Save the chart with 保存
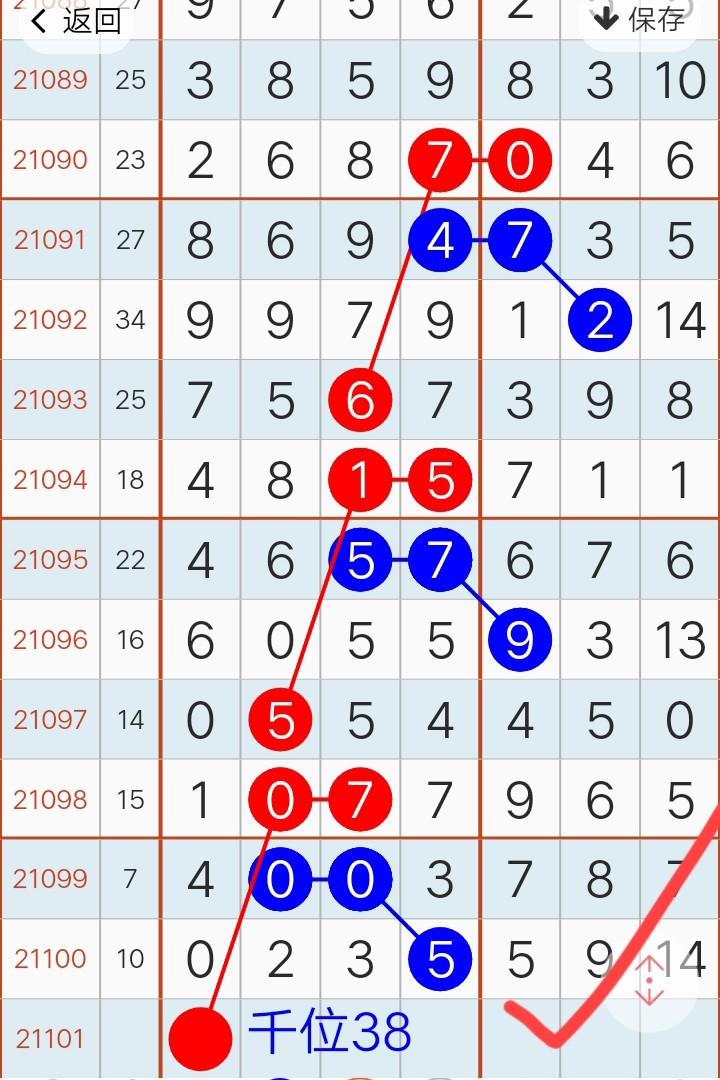The width and height of the screenshot is (720, 1080). coord(640,19)
